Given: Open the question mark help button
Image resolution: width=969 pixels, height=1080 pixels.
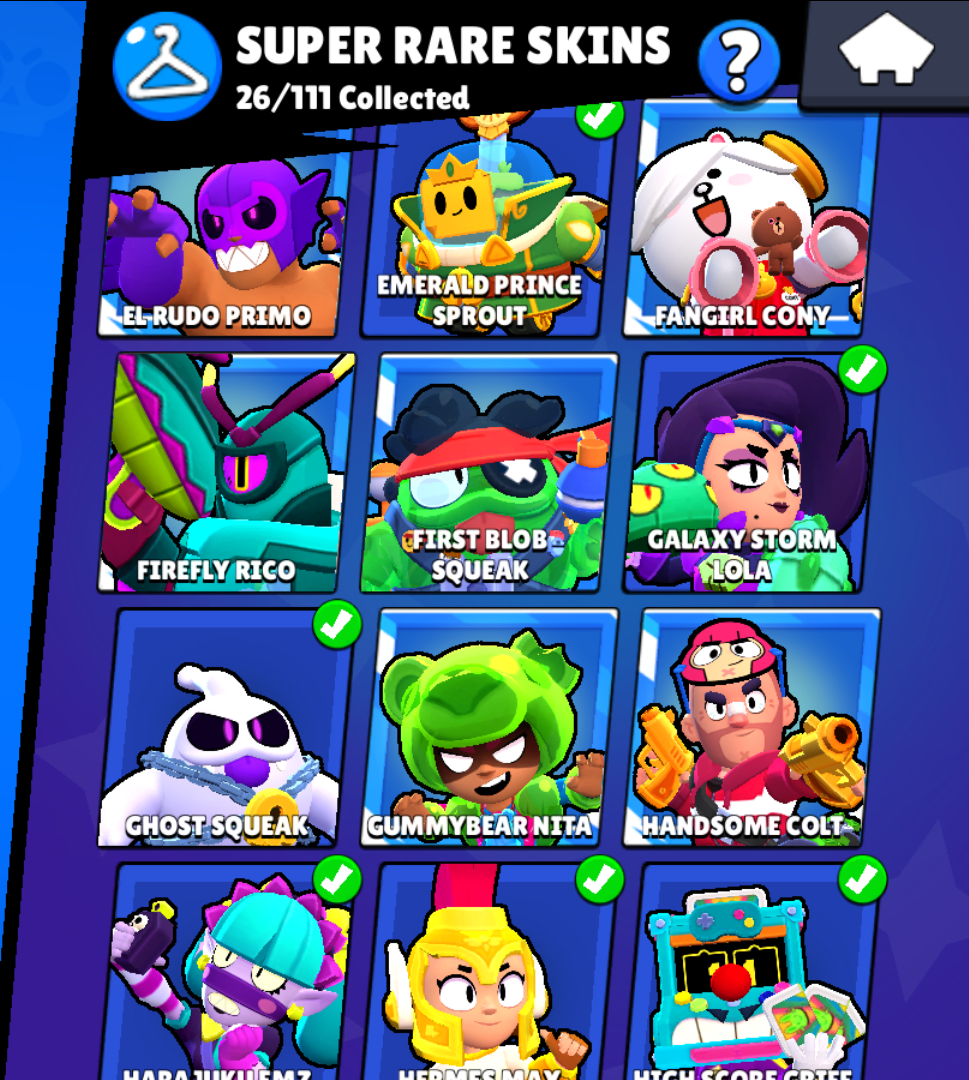Looking at the screenshot, I should 739,60.
